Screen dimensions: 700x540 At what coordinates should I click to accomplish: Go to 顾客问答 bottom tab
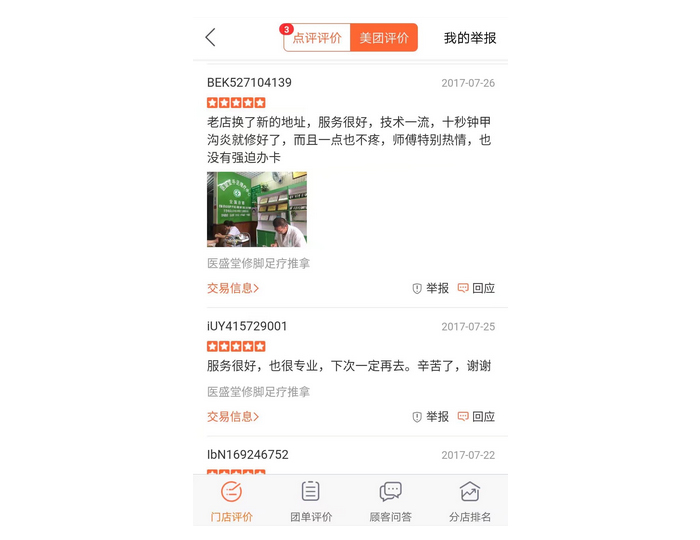[x=390, y=501]
